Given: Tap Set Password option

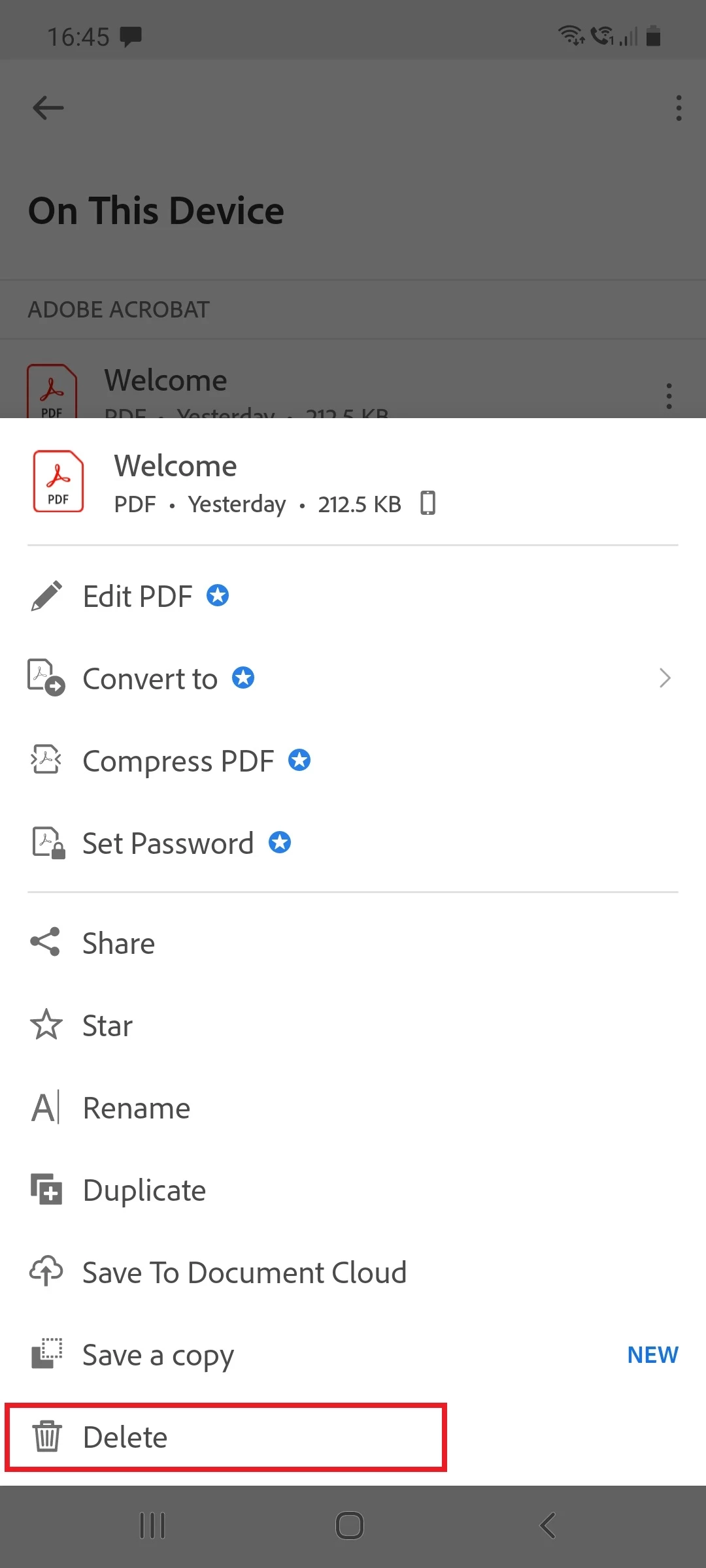Looking at the screenshot, I should [x=167, y=843].
